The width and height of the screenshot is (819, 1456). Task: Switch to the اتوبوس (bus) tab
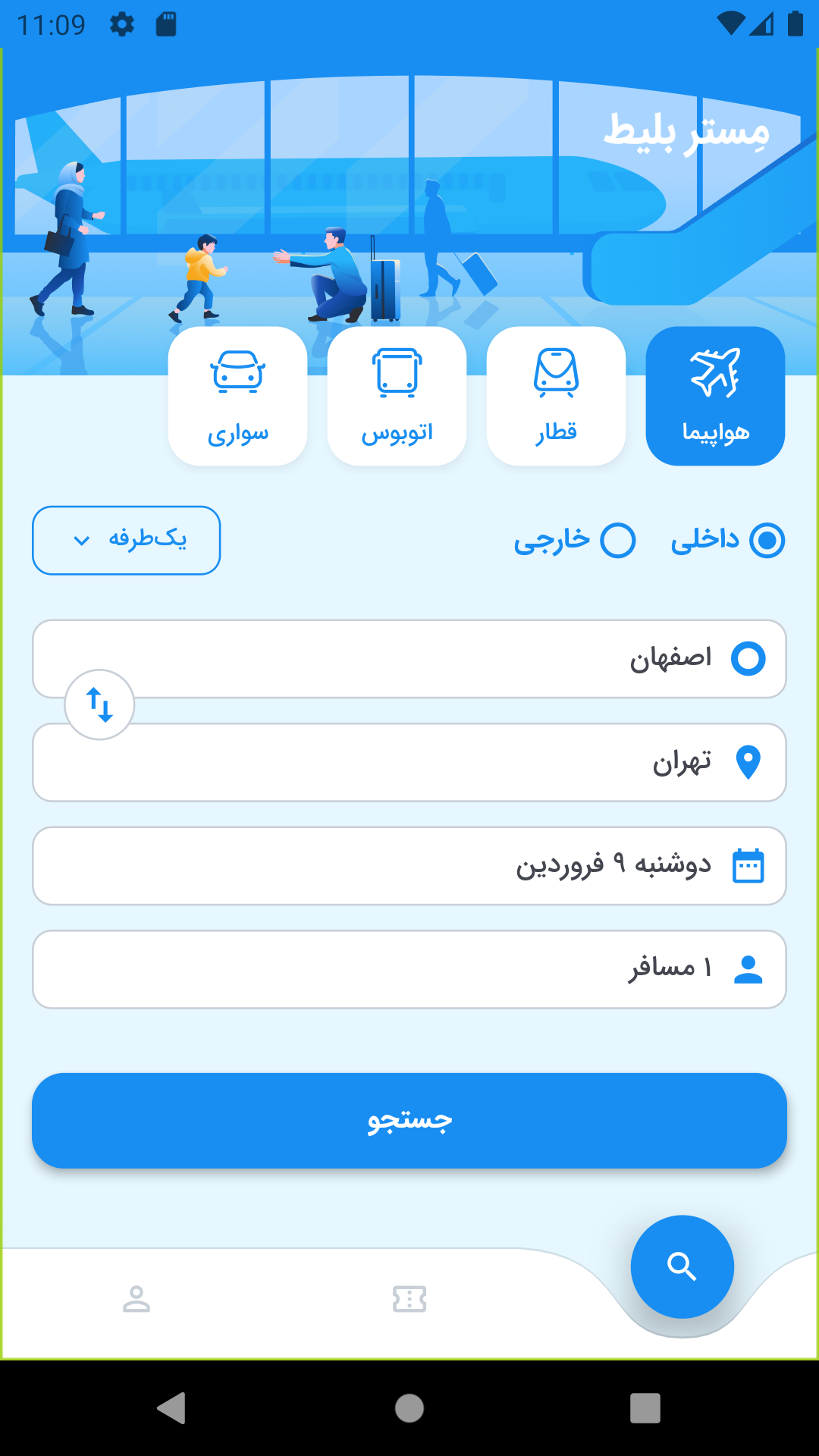point(397,396)
